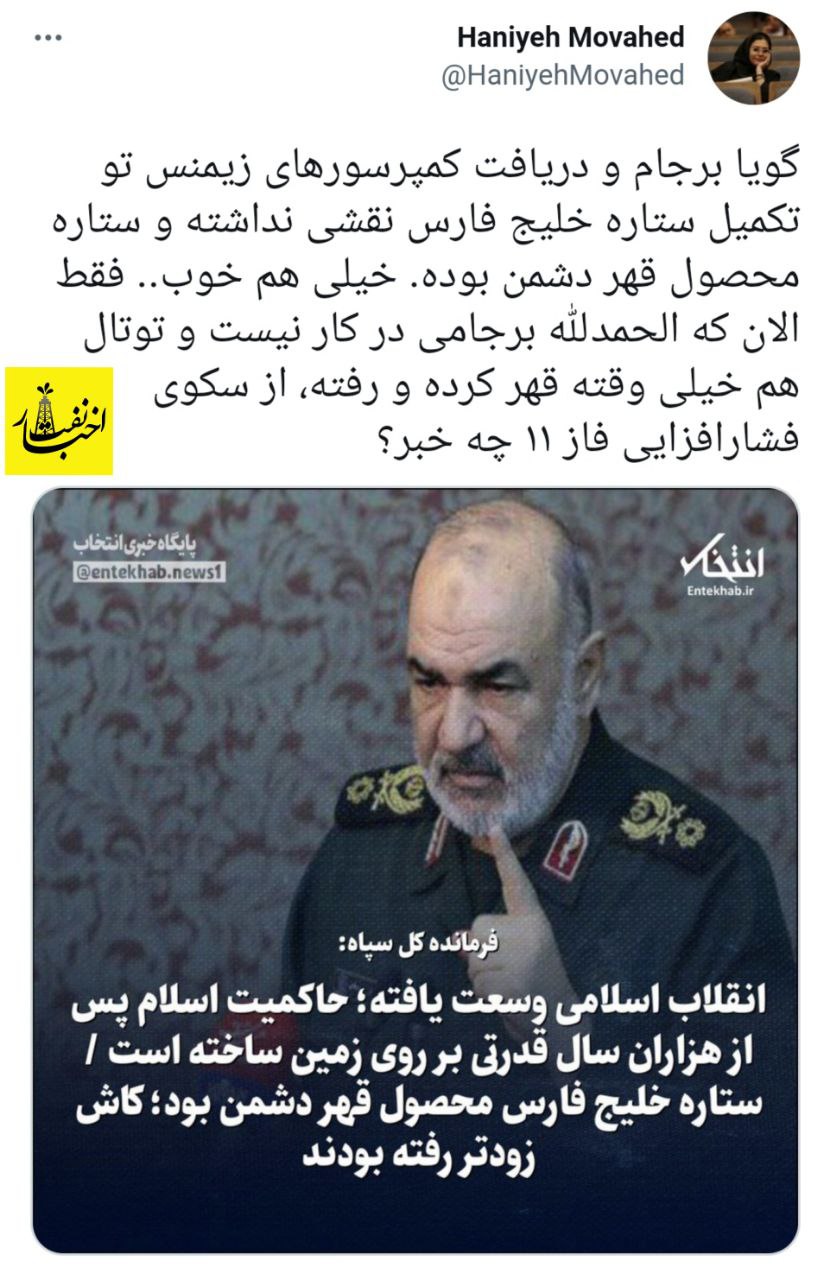
Task: Open Haniyeh Movahed's profile picture
Action: (745, 58)
